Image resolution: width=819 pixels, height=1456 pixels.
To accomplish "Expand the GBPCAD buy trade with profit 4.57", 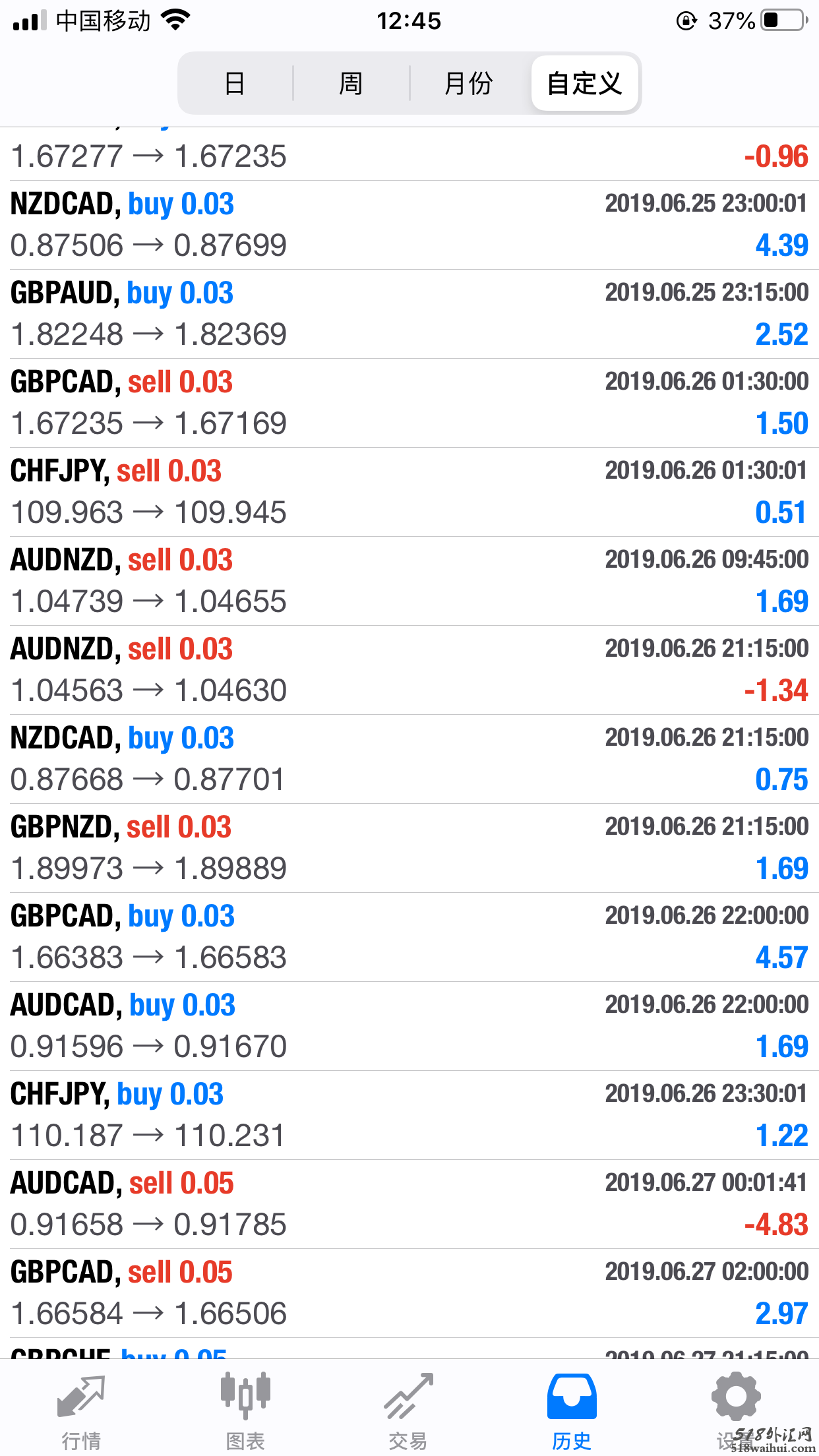I will 409,937.
